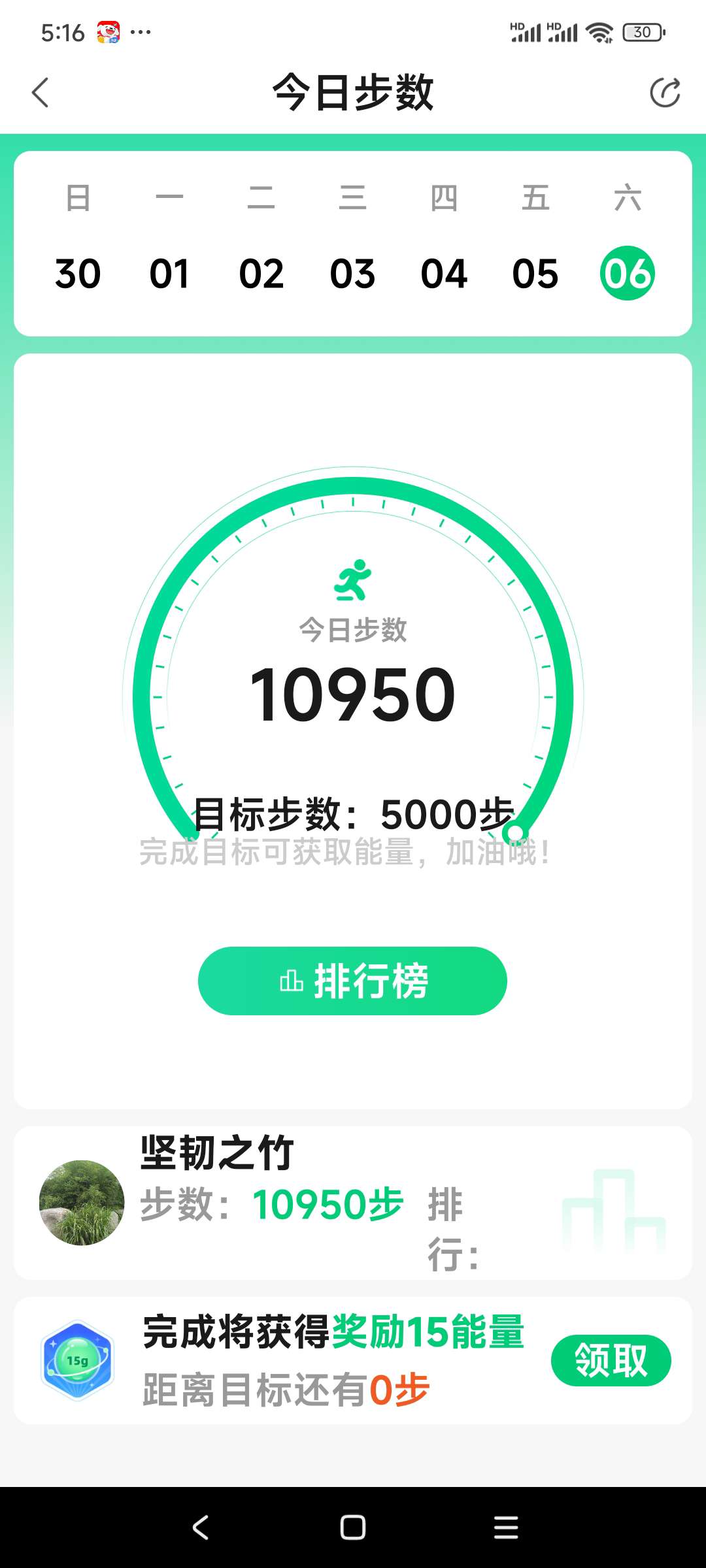706x1568 pixels.
Task: Open the 排行榜 leaderboard button
Action: tap(353, 981)
